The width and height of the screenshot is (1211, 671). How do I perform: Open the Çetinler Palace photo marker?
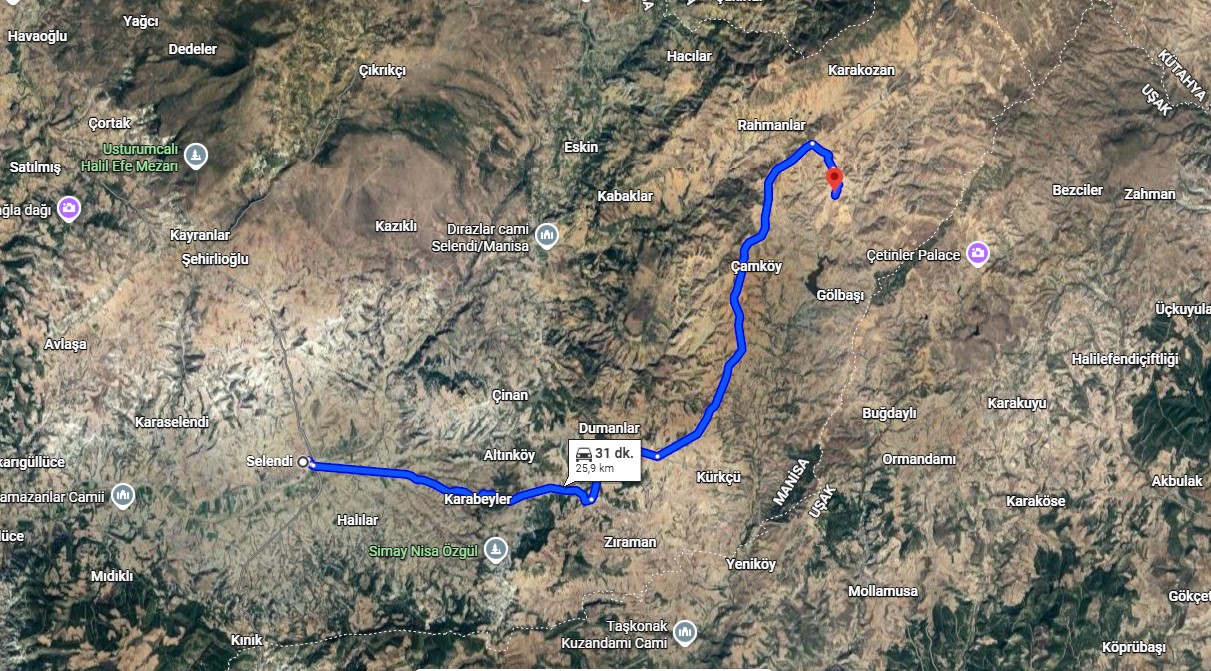(977, 253)
